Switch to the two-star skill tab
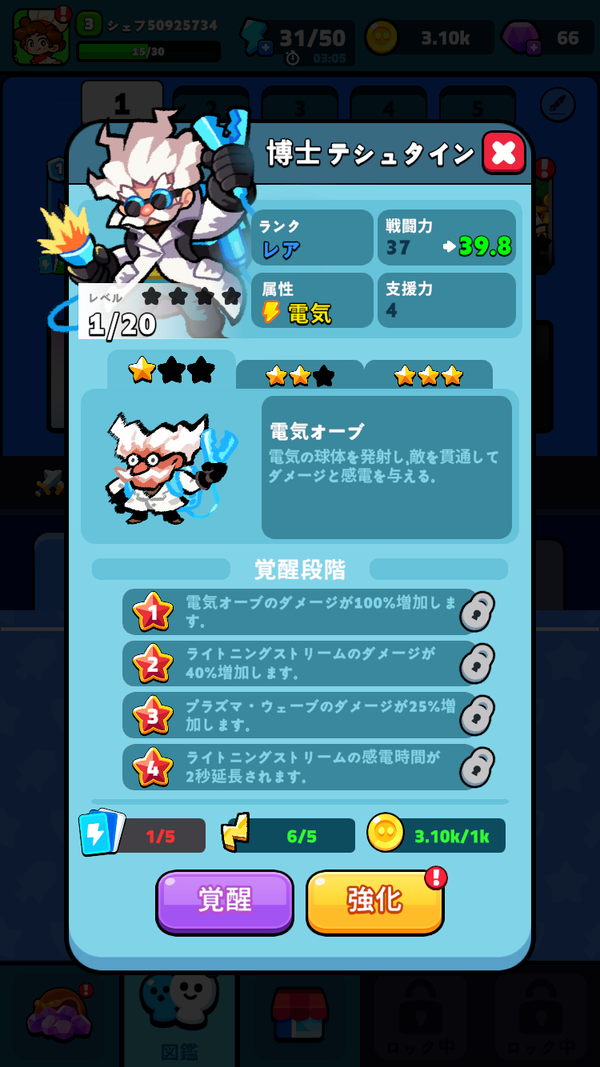Image resolution: width=600 pixels, height=1067 pixels. (300, 375)
